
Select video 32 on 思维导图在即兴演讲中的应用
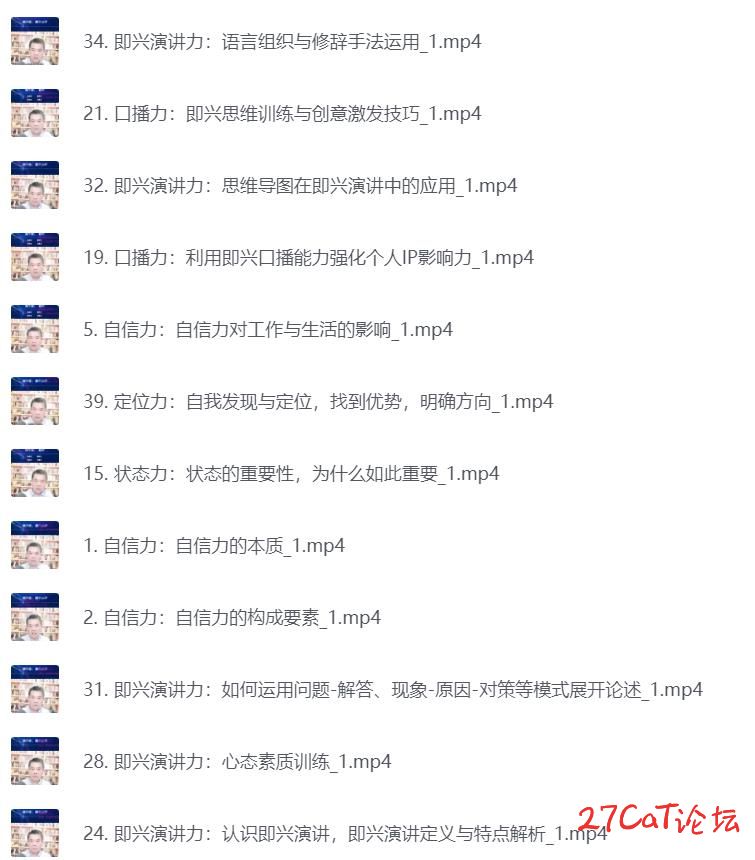coord(300,186)
